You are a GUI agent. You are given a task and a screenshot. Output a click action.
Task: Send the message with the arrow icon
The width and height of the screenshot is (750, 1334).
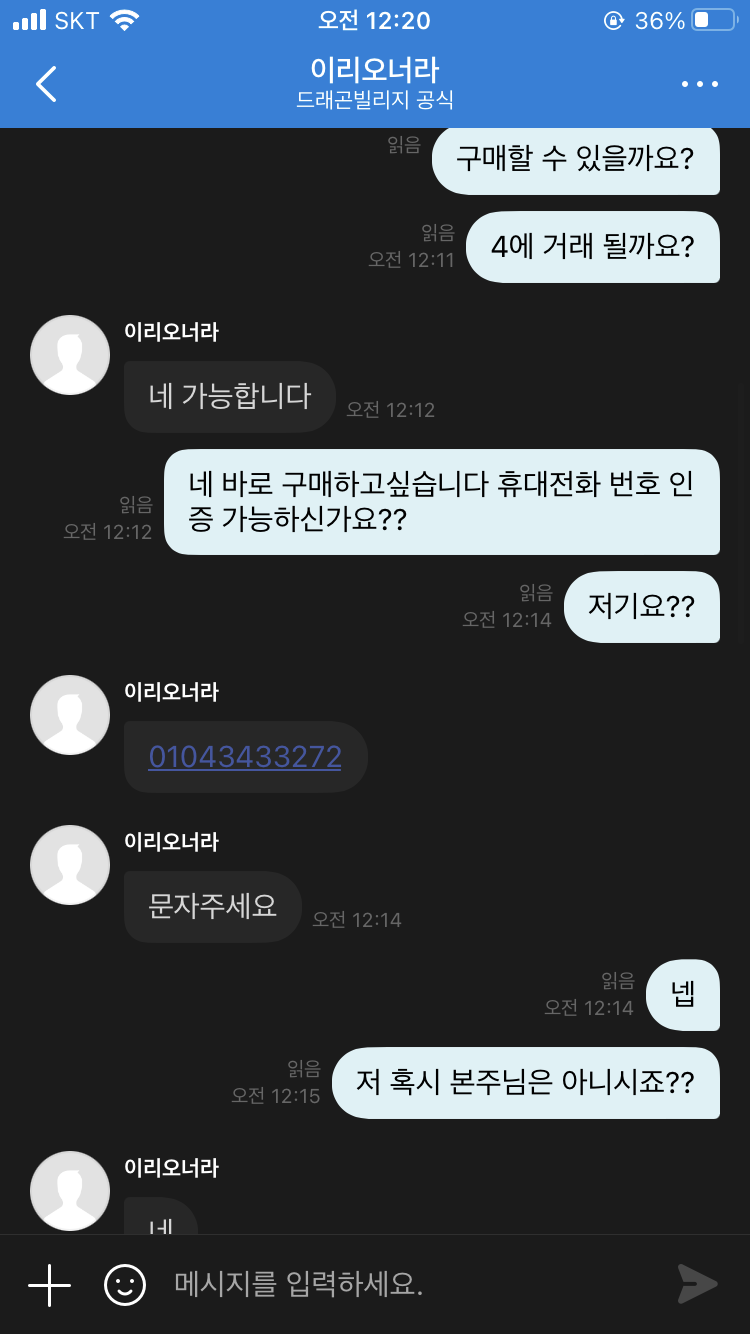697,1285
